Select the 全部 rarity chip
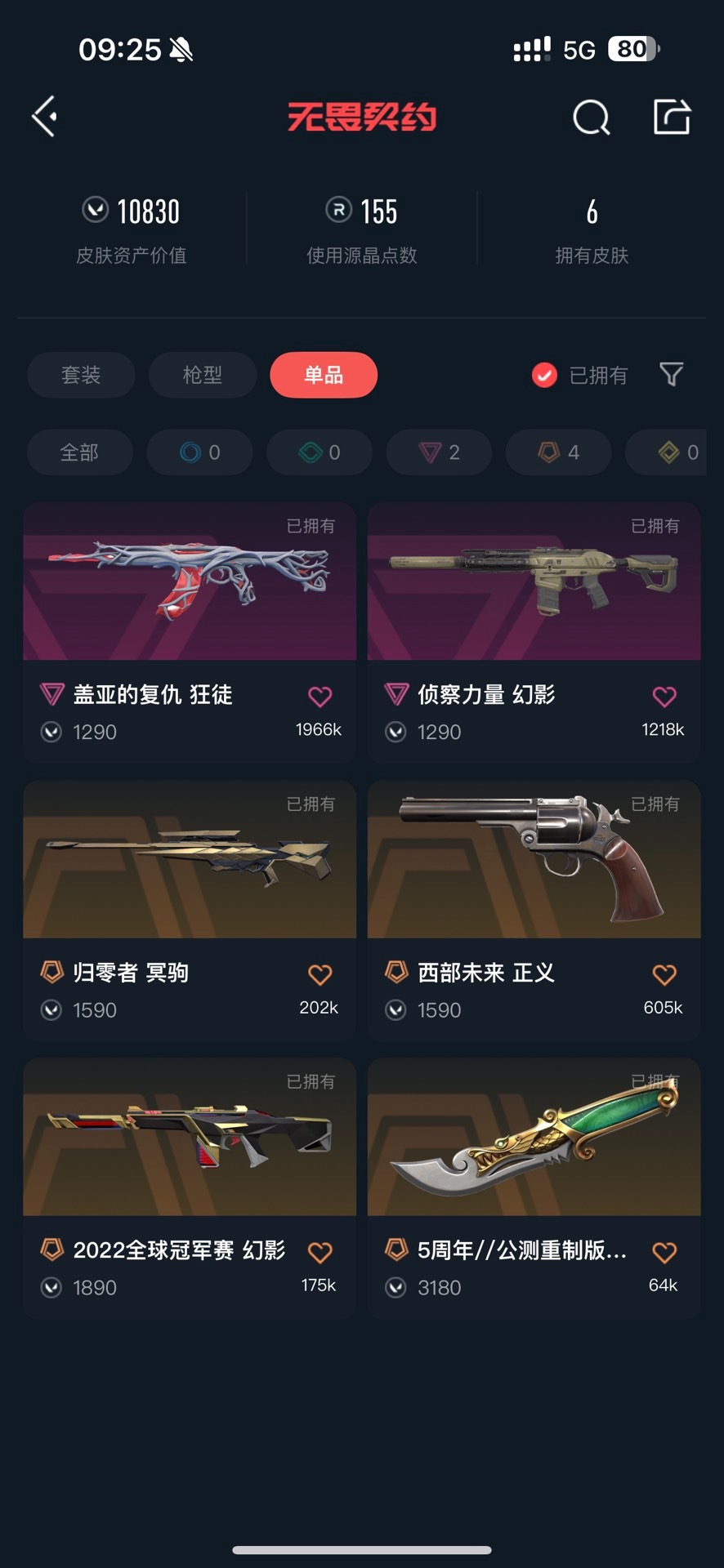The image size is (724, 1568). click(79, 452)
